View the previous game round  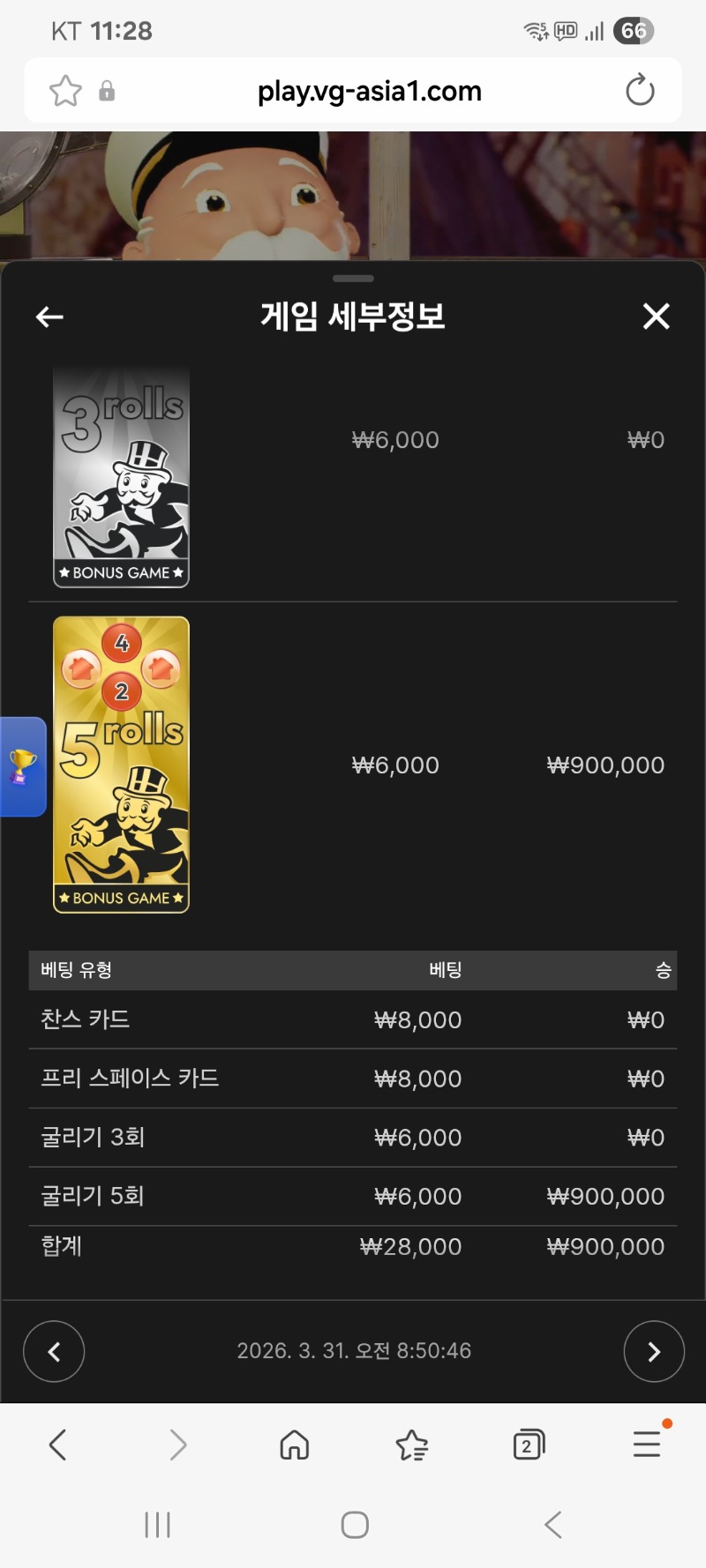tap(54, 1351)
